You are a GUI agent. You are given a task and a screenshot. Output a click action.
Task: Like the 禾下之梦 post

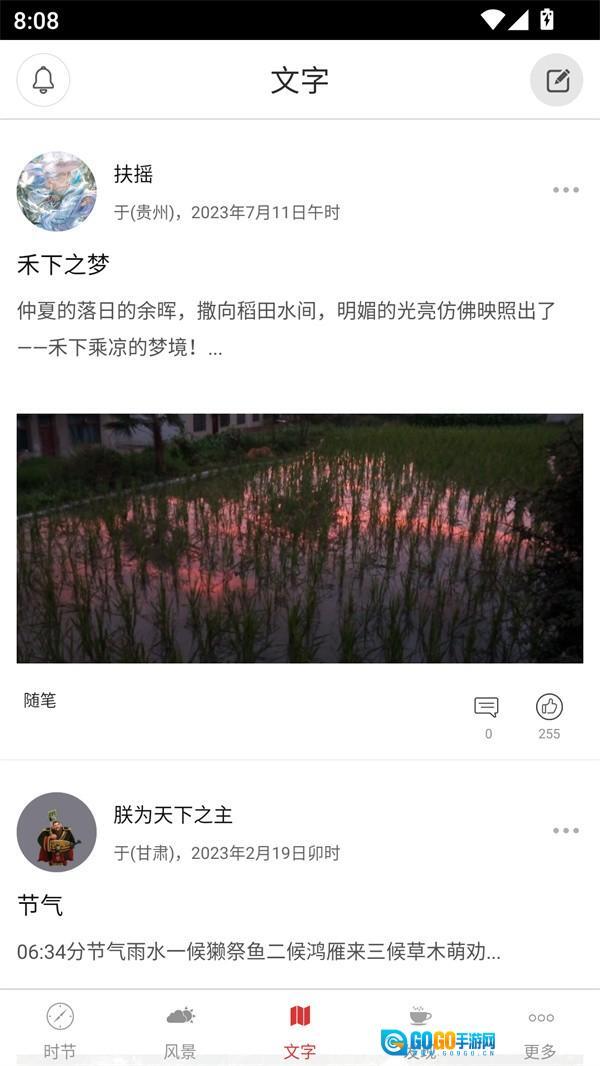tap(549, 708)
